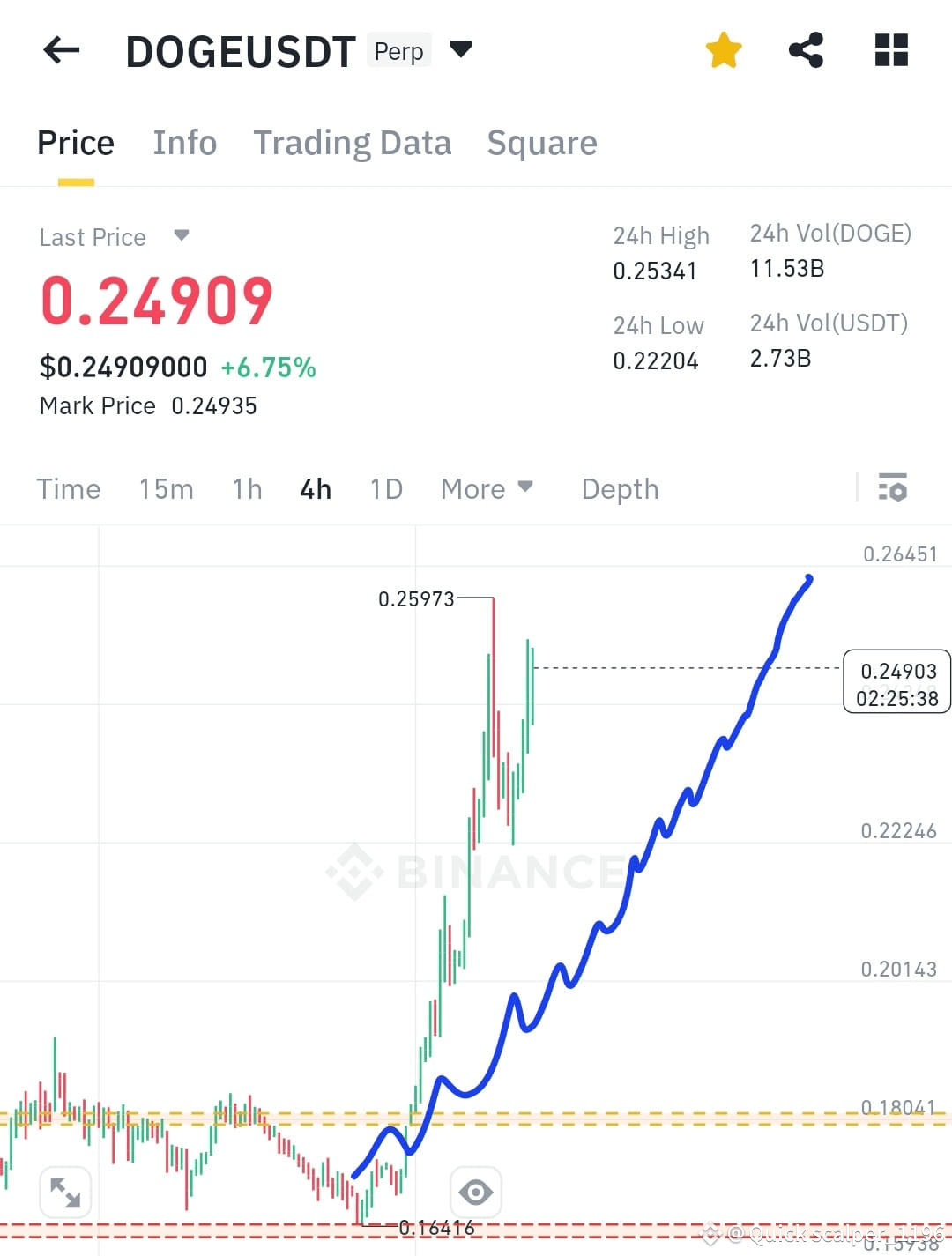Viewport: 952px width, 1256px height.
Task: Open the Square tab
Action: (x=542, y=142)
